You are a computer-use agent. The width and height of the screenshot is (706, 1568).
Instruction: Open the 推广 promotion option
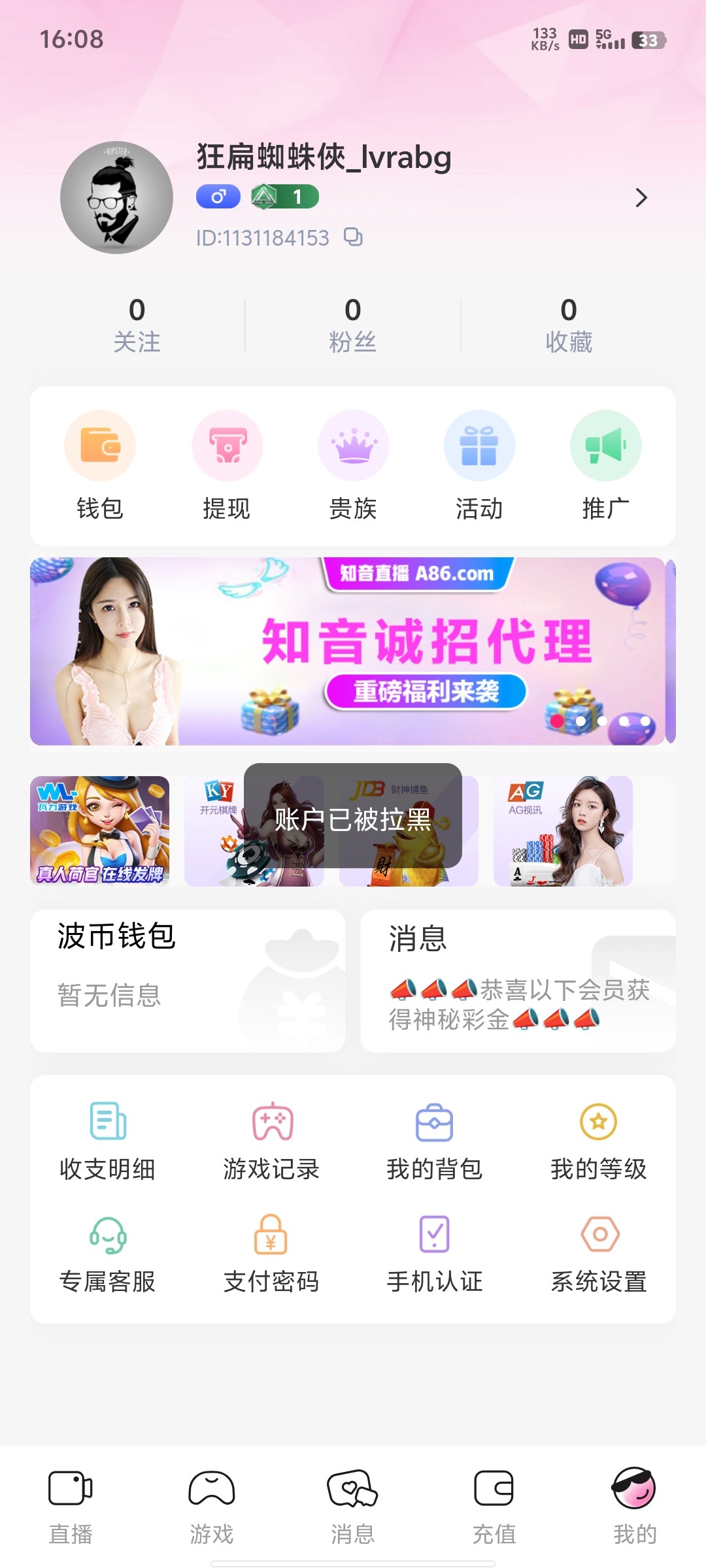click(x=606, y=465)
